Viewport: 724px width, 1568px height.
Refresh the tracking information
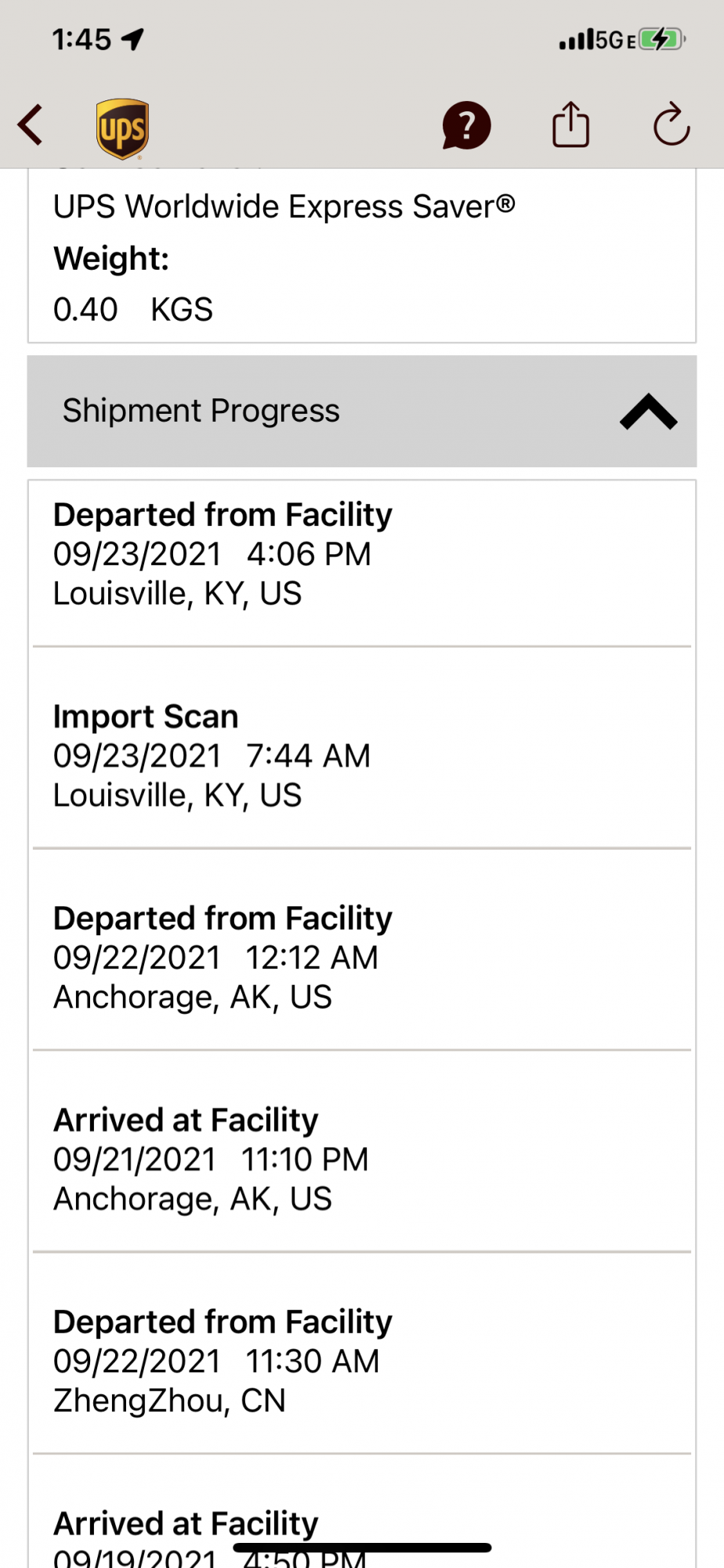coord(672,125)
